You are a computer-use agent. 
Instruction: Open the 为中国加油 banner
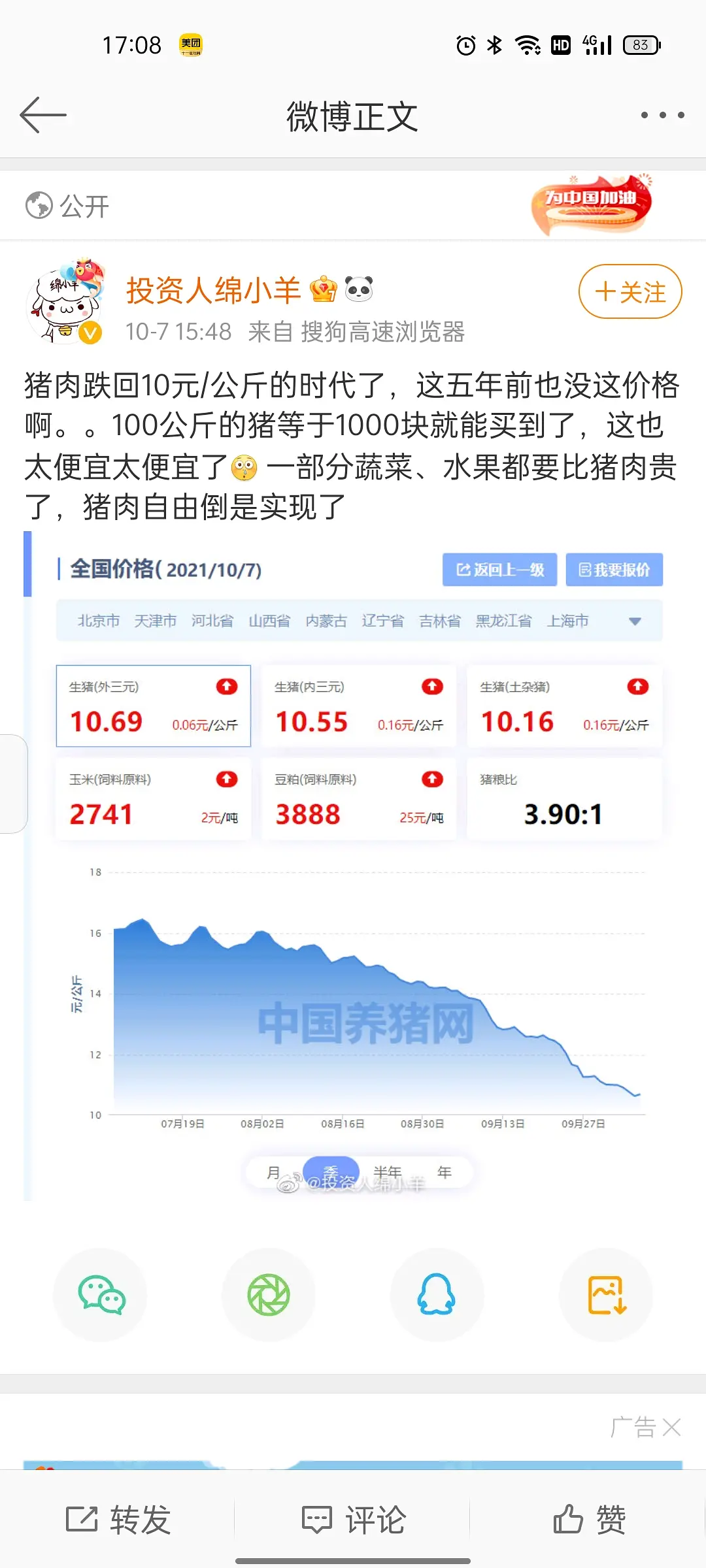click(592, 205)
